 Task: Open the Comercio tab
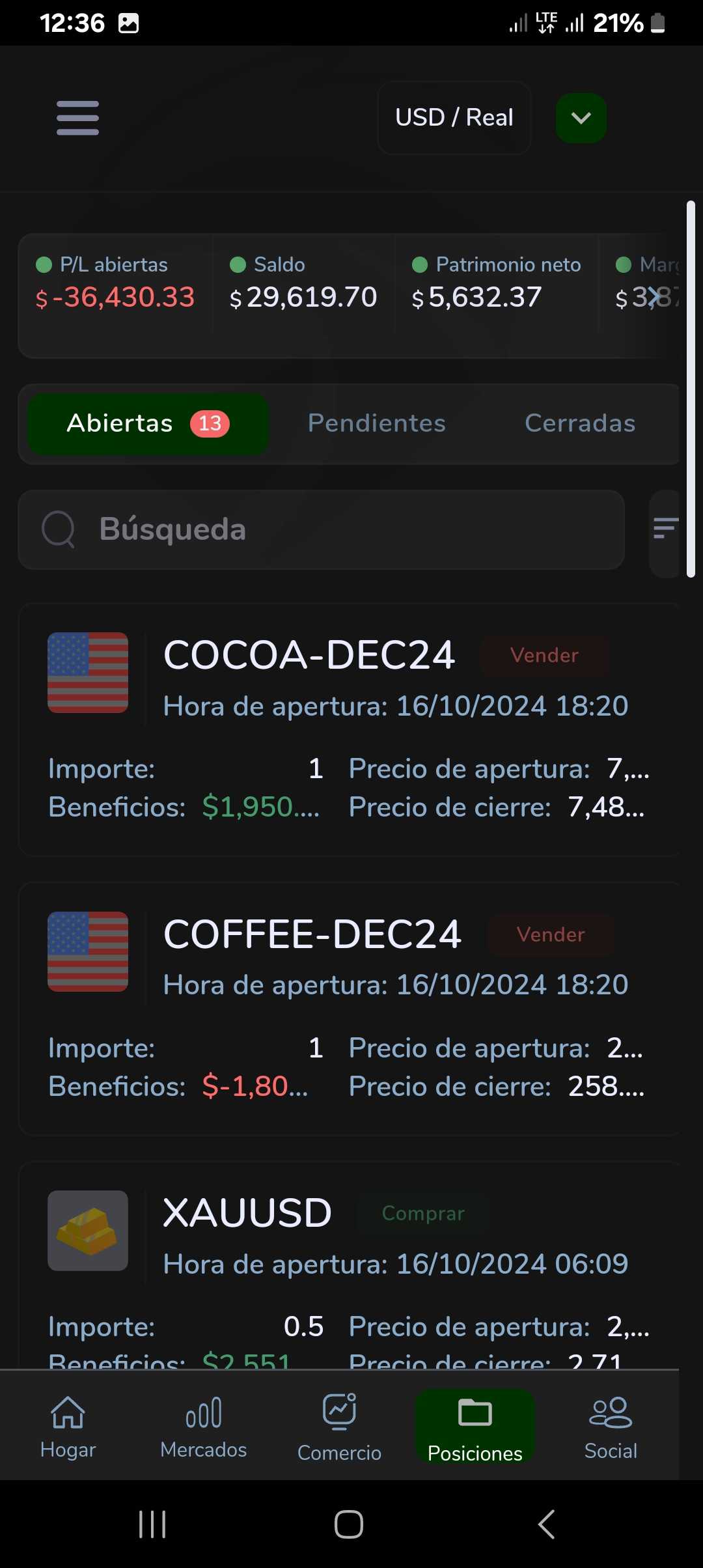click(339, 1427)
